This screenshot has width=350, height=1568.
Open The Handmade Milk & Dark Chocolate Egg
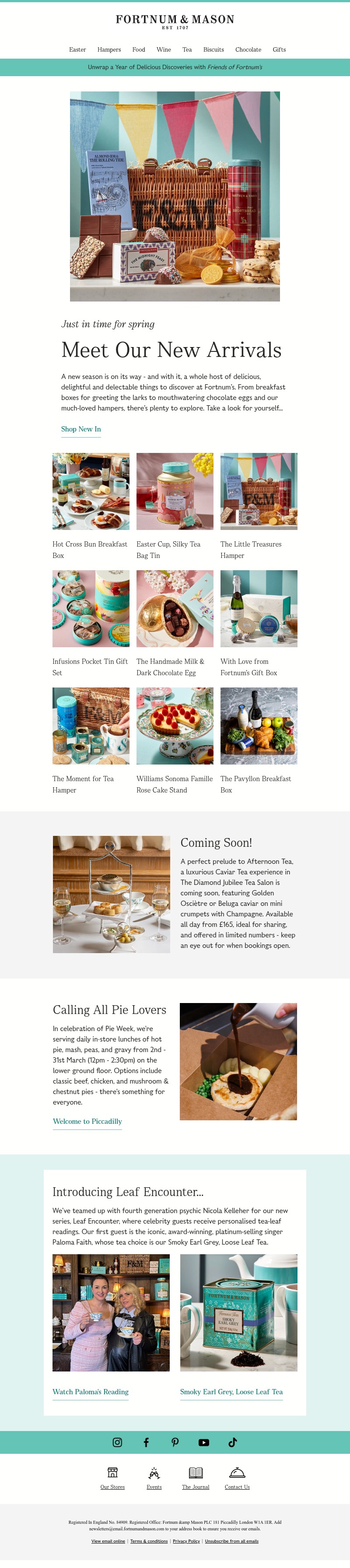[x=175, y=609]
